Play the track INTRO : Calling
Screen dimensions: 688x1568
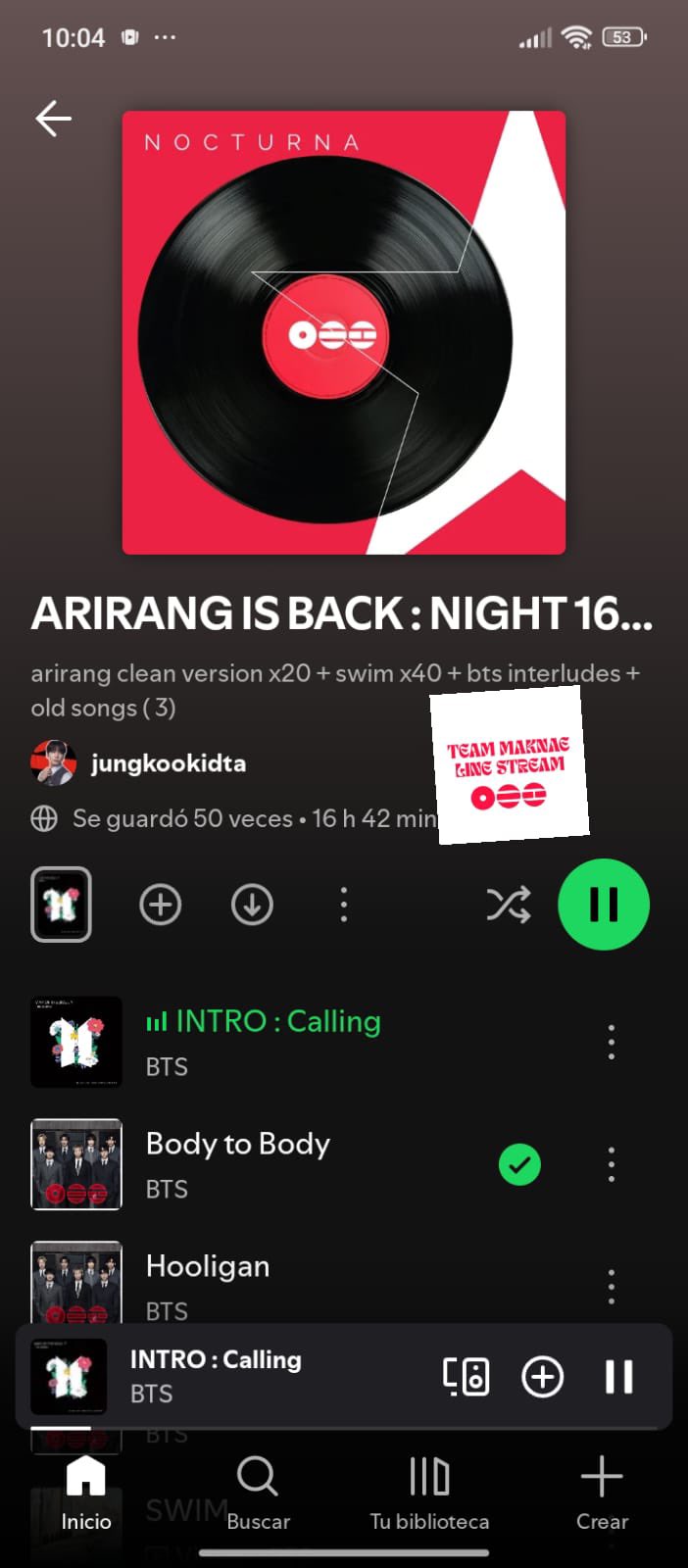click(x=263, y=1041)
